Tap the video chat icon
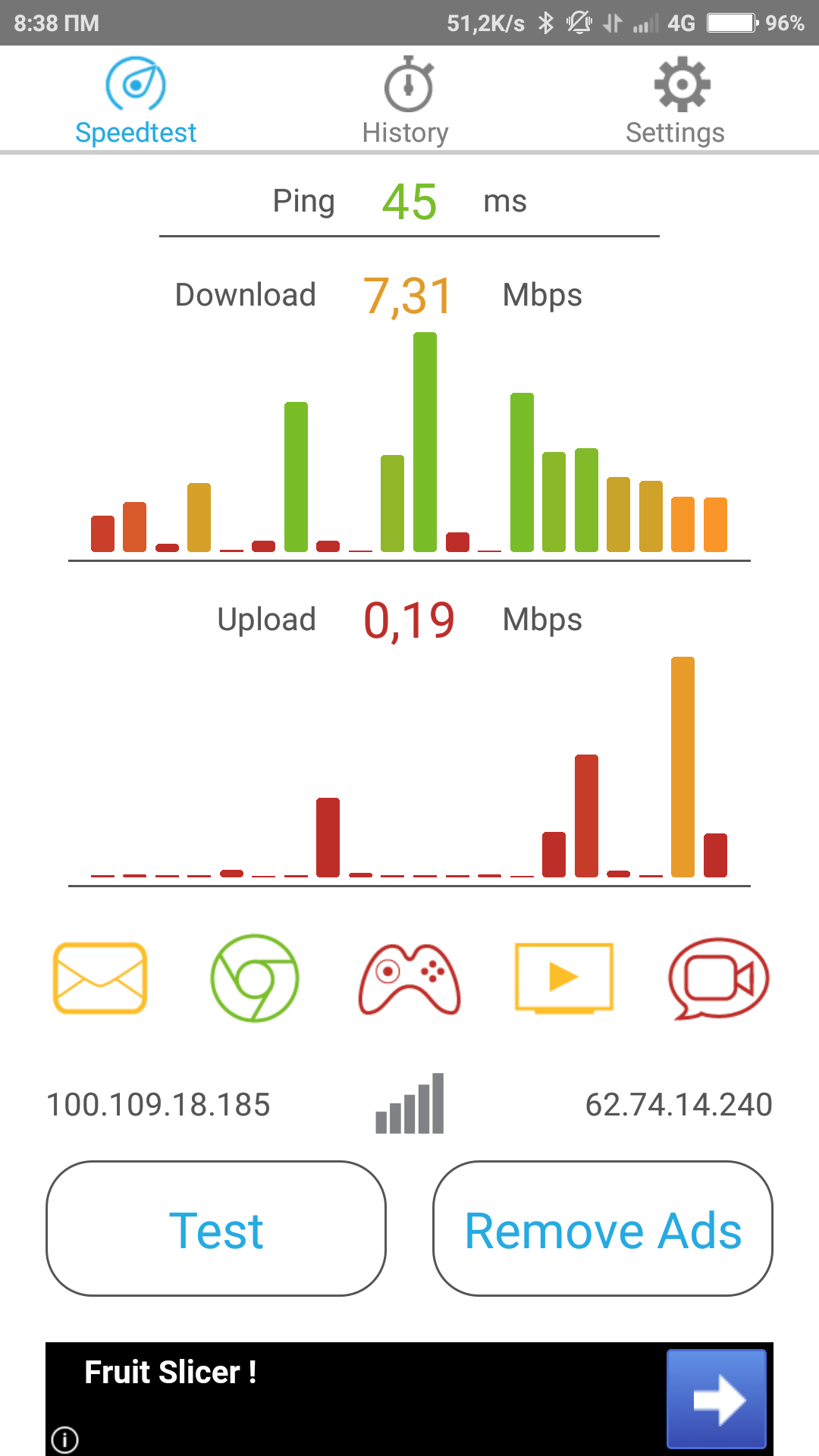This screenshot has width=819, height=1456. tap(718, 978)
